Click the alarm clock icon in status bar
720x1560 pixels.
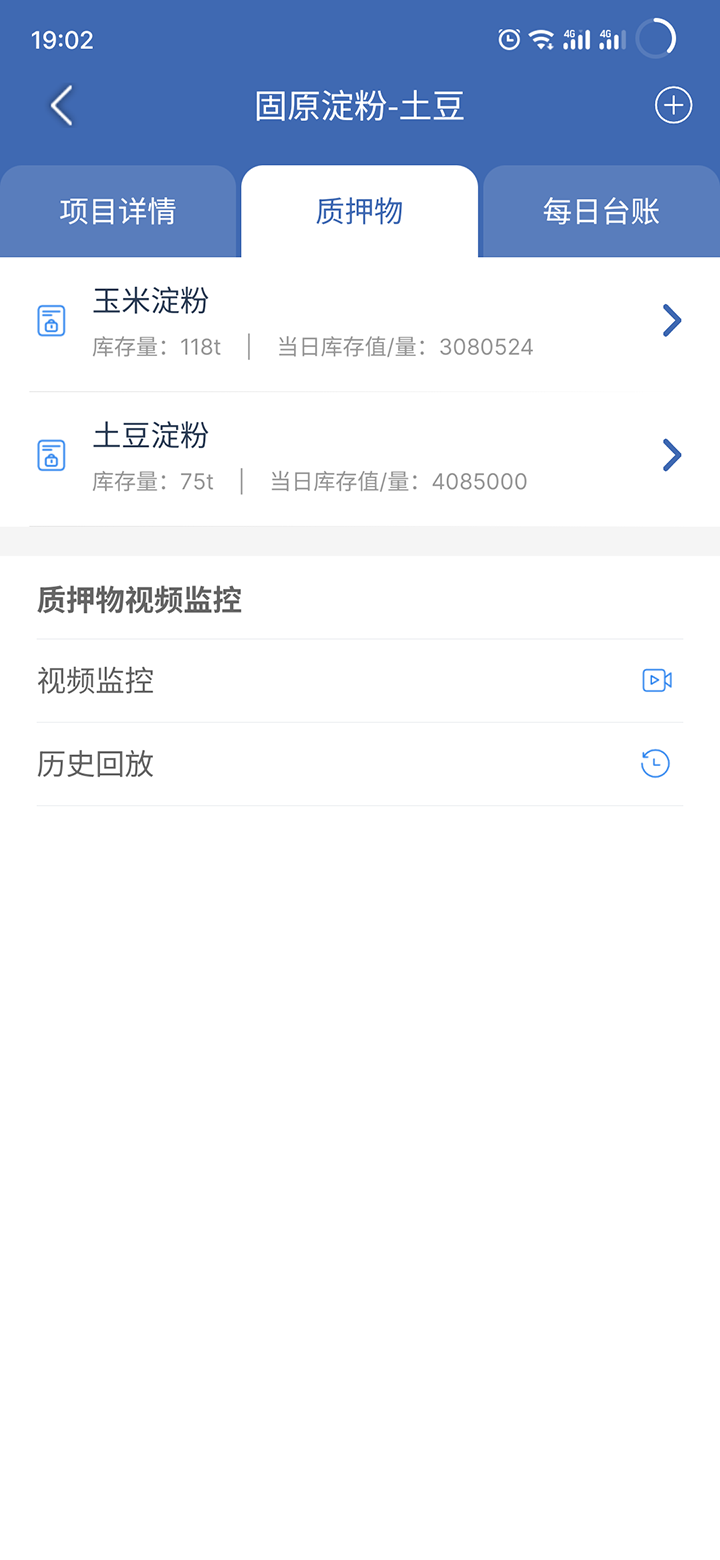[x=508, y=38]
